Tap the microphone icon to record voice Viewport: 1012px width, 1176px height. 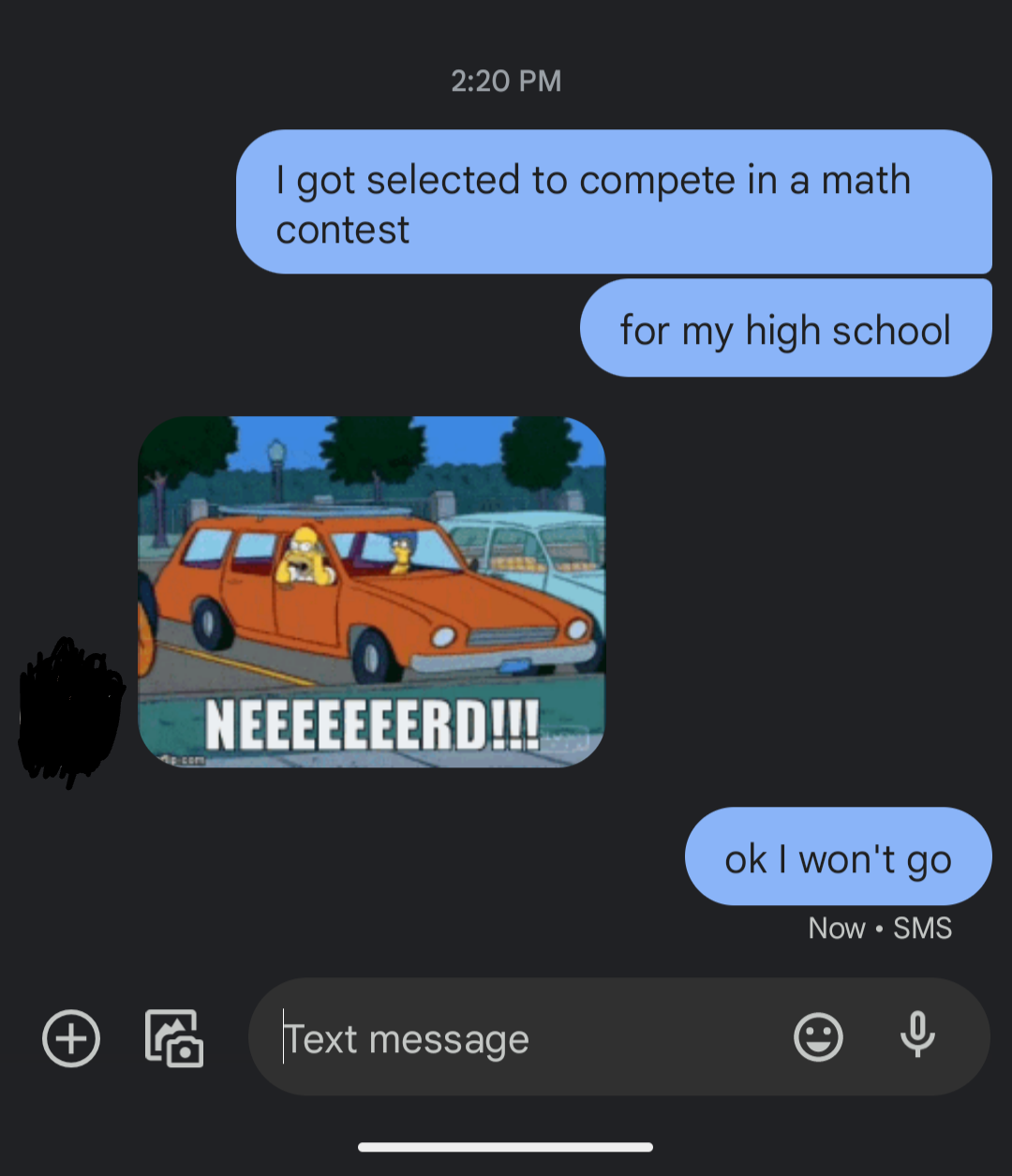point(918,1036)
